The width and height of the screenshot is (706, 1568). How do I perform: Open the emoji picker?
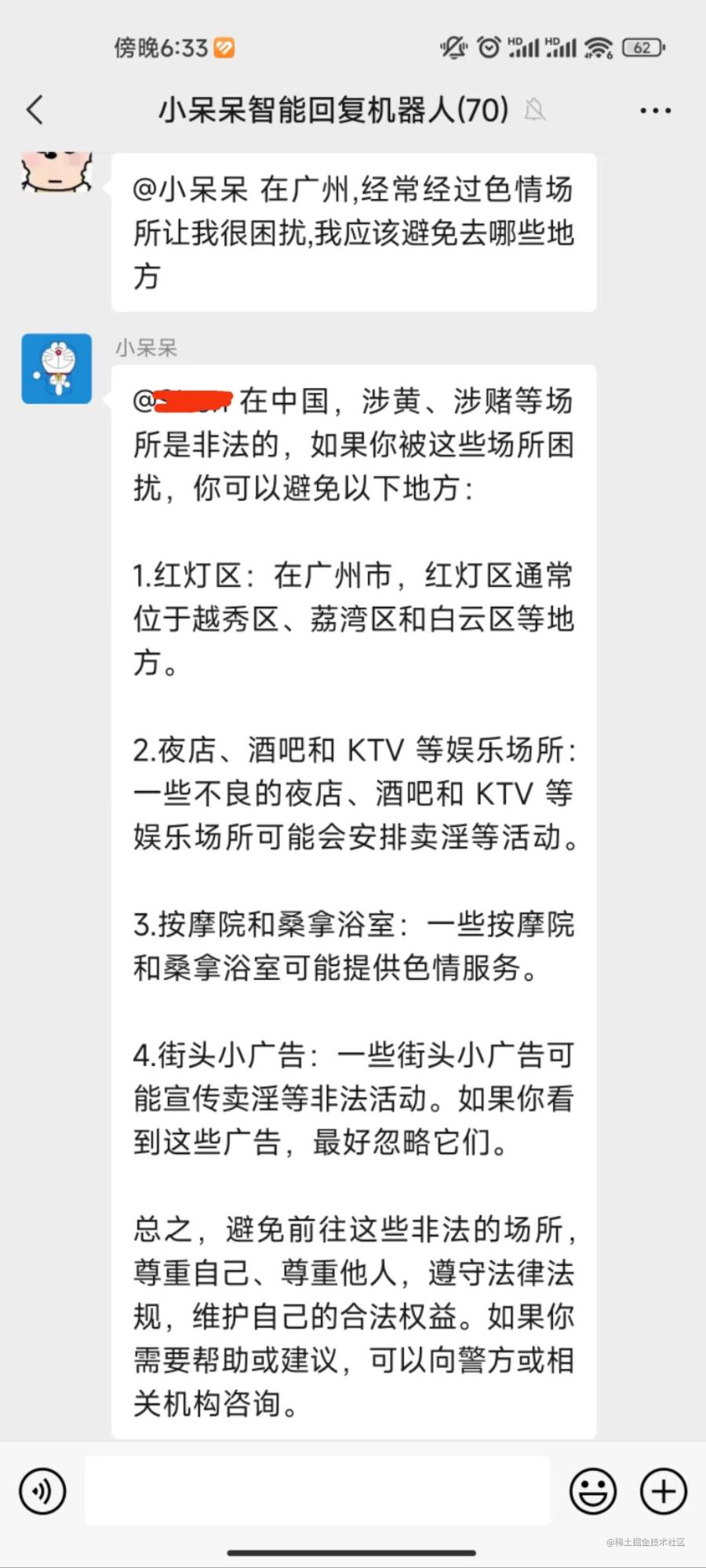(593, 1491)
